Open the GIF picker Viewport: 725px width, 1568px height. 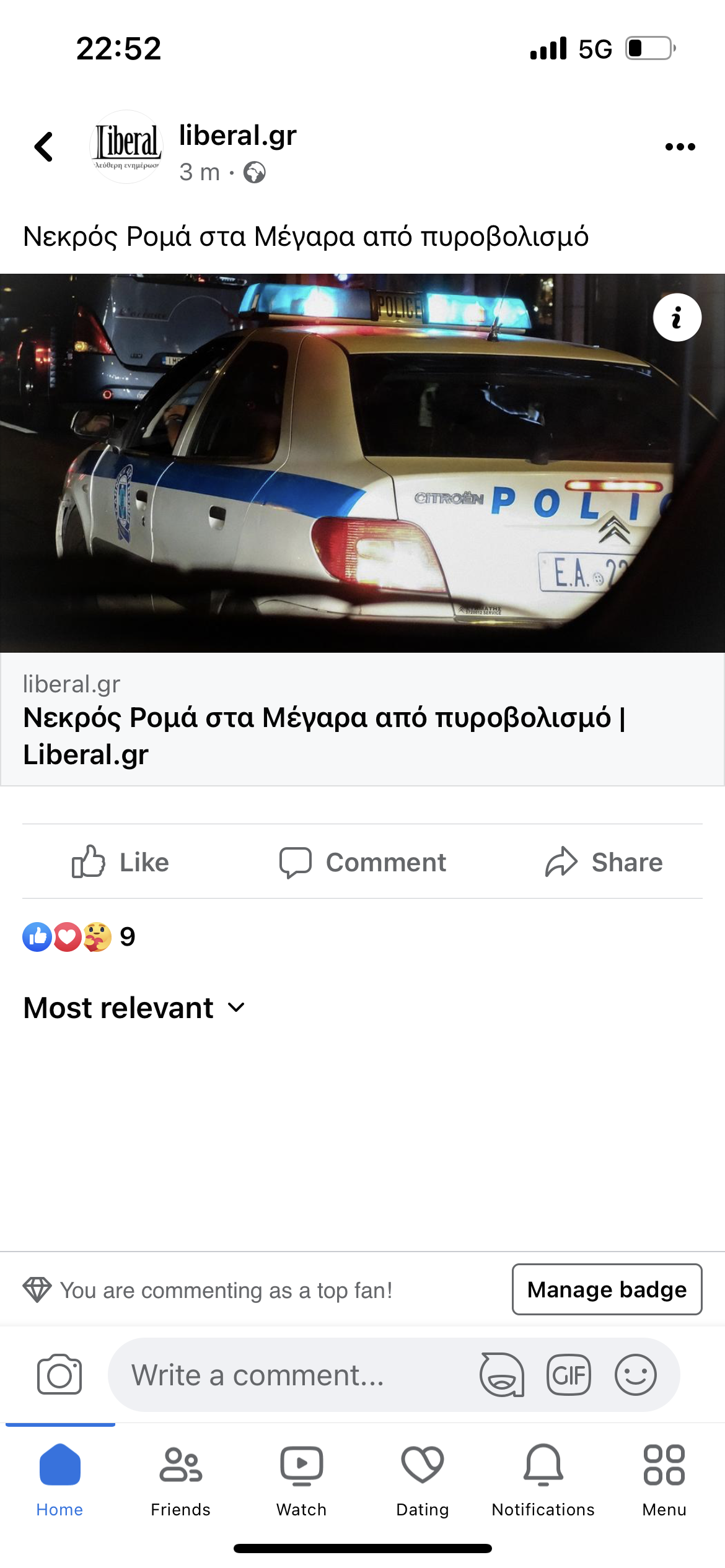(568, 1375)
